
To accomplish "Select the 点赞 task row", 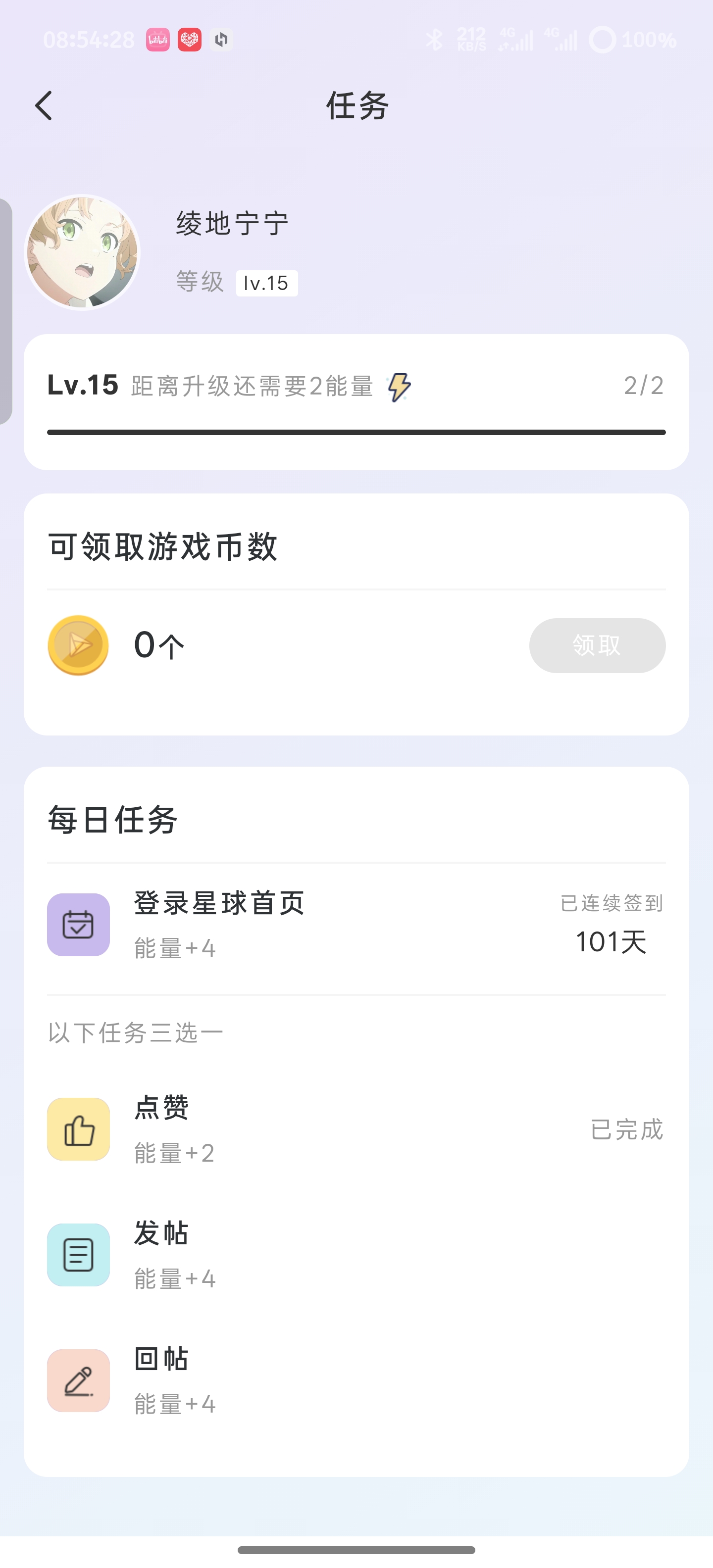I will (x=356, y=1129).
